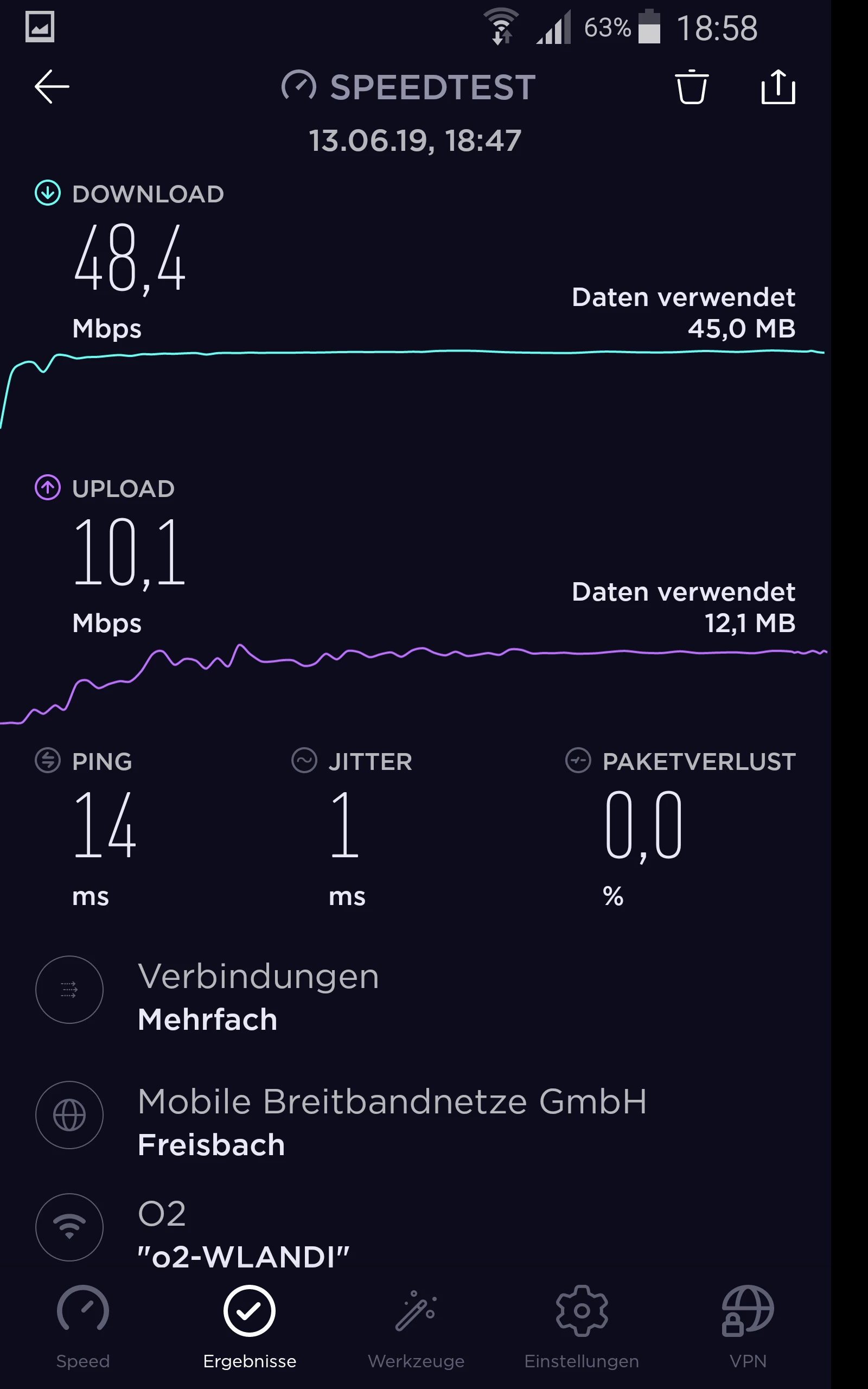Open Einstellungen in the bottom bar
868x1389 pixels.
(582, 1327)
